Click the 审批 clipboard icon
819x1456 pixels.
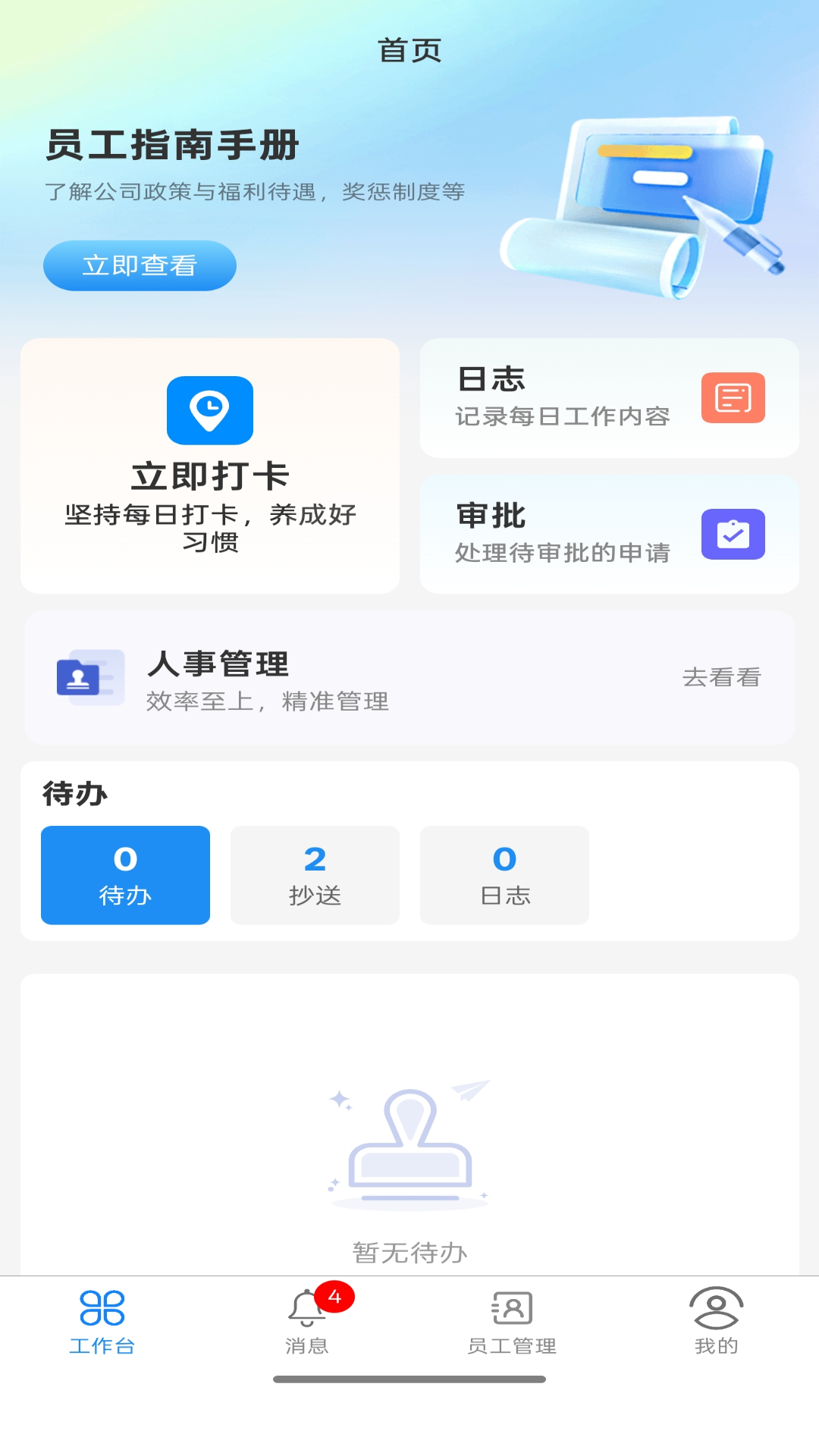point(733,534)
